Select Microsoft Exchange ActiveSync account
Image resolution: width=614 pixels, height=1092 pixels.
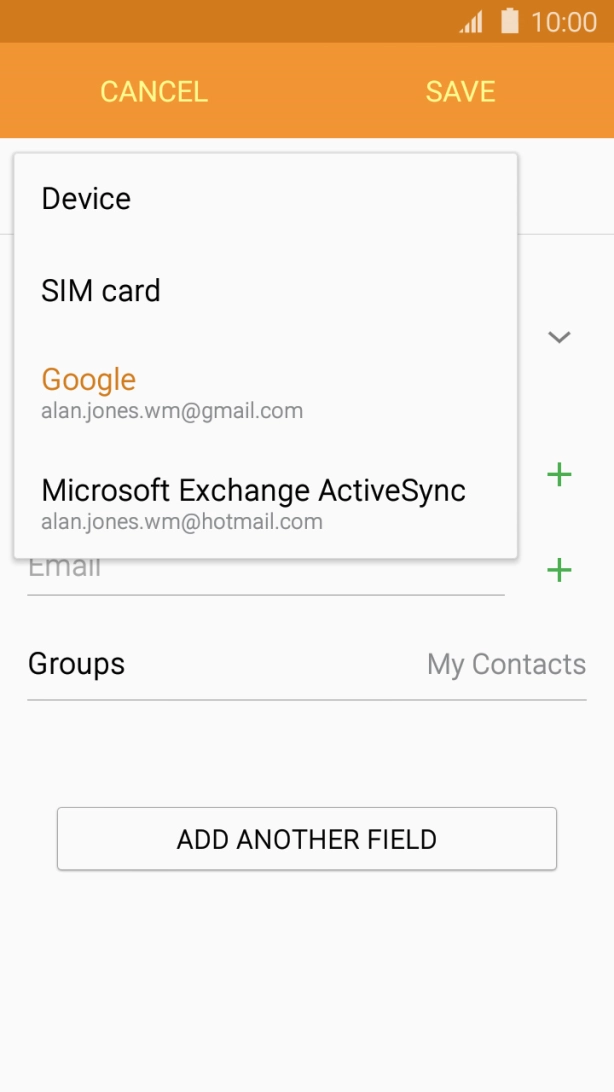click(265, 503)
